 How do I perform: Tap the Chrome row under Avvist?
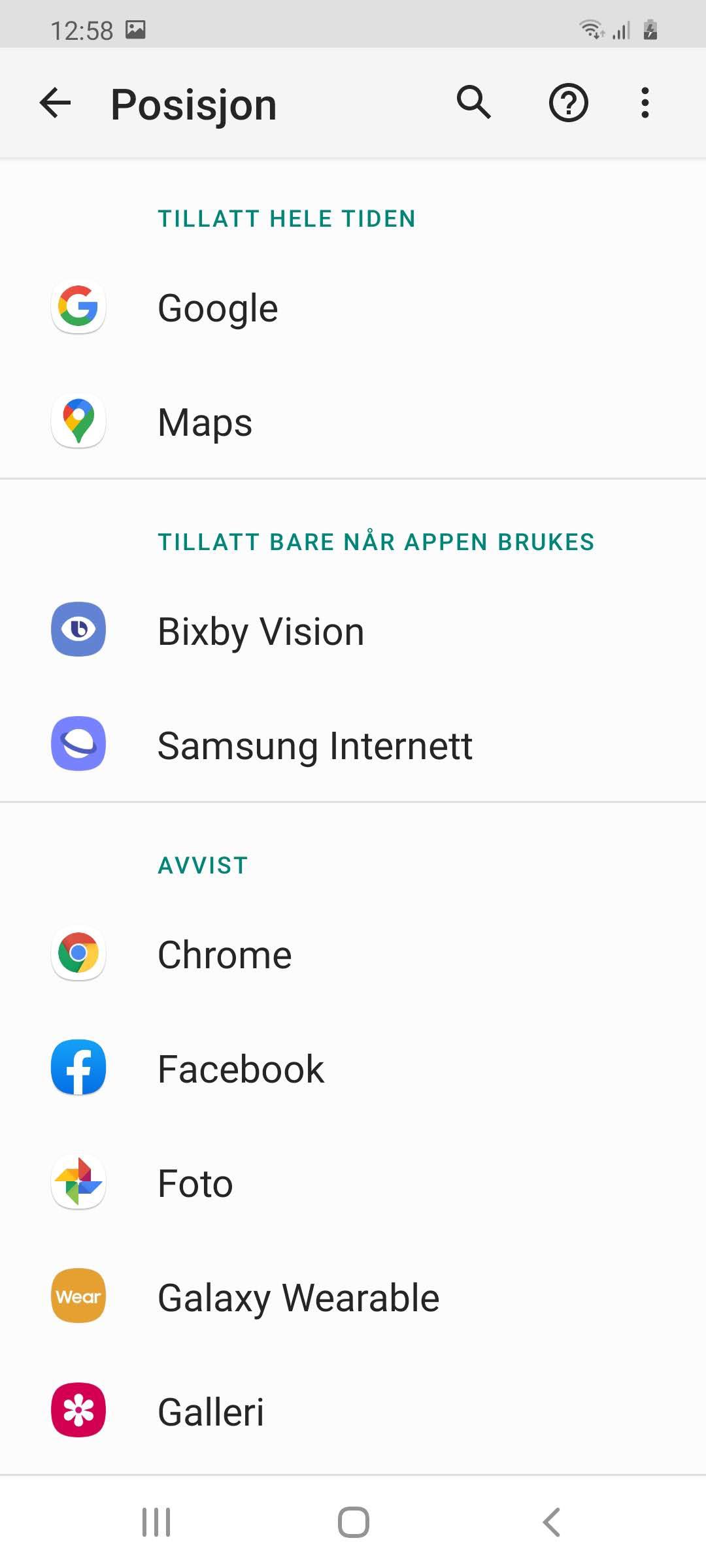click(353, 955)
